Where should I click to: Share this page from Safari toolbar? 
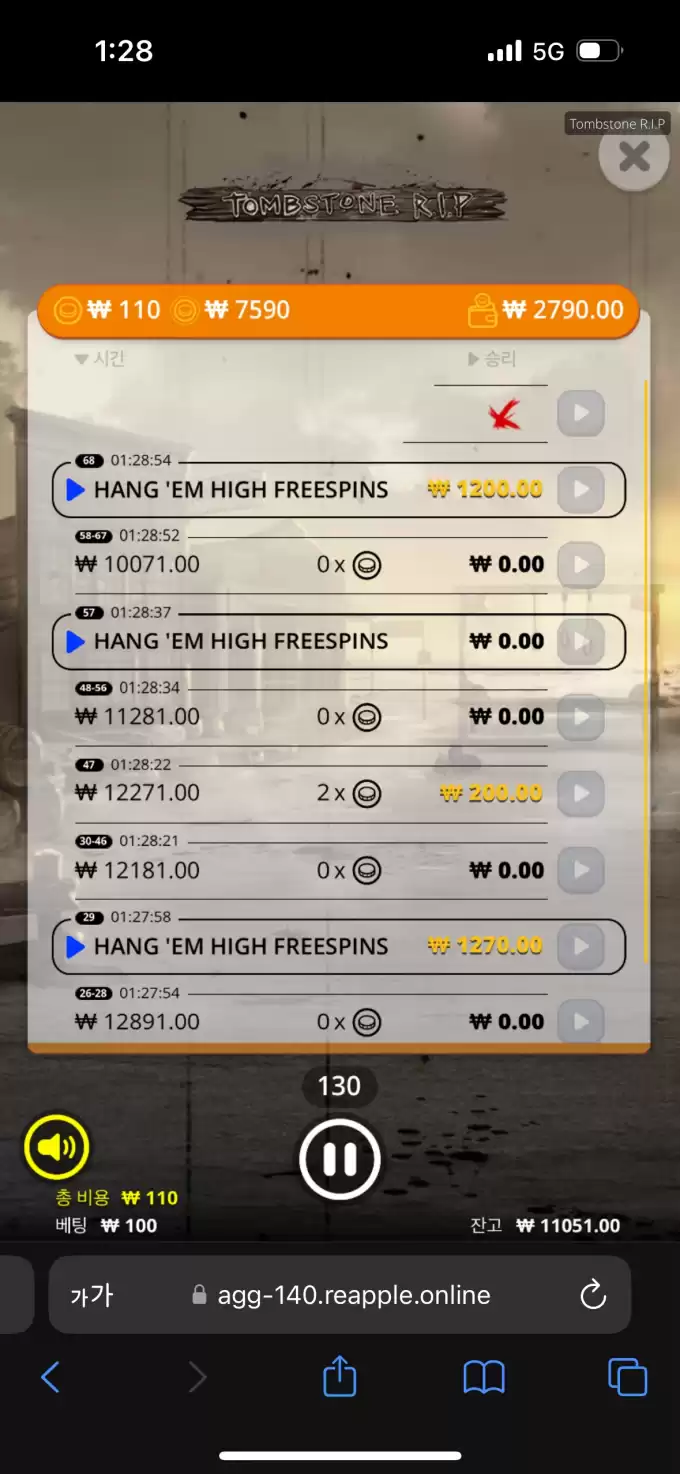(x=339, y=1377)
